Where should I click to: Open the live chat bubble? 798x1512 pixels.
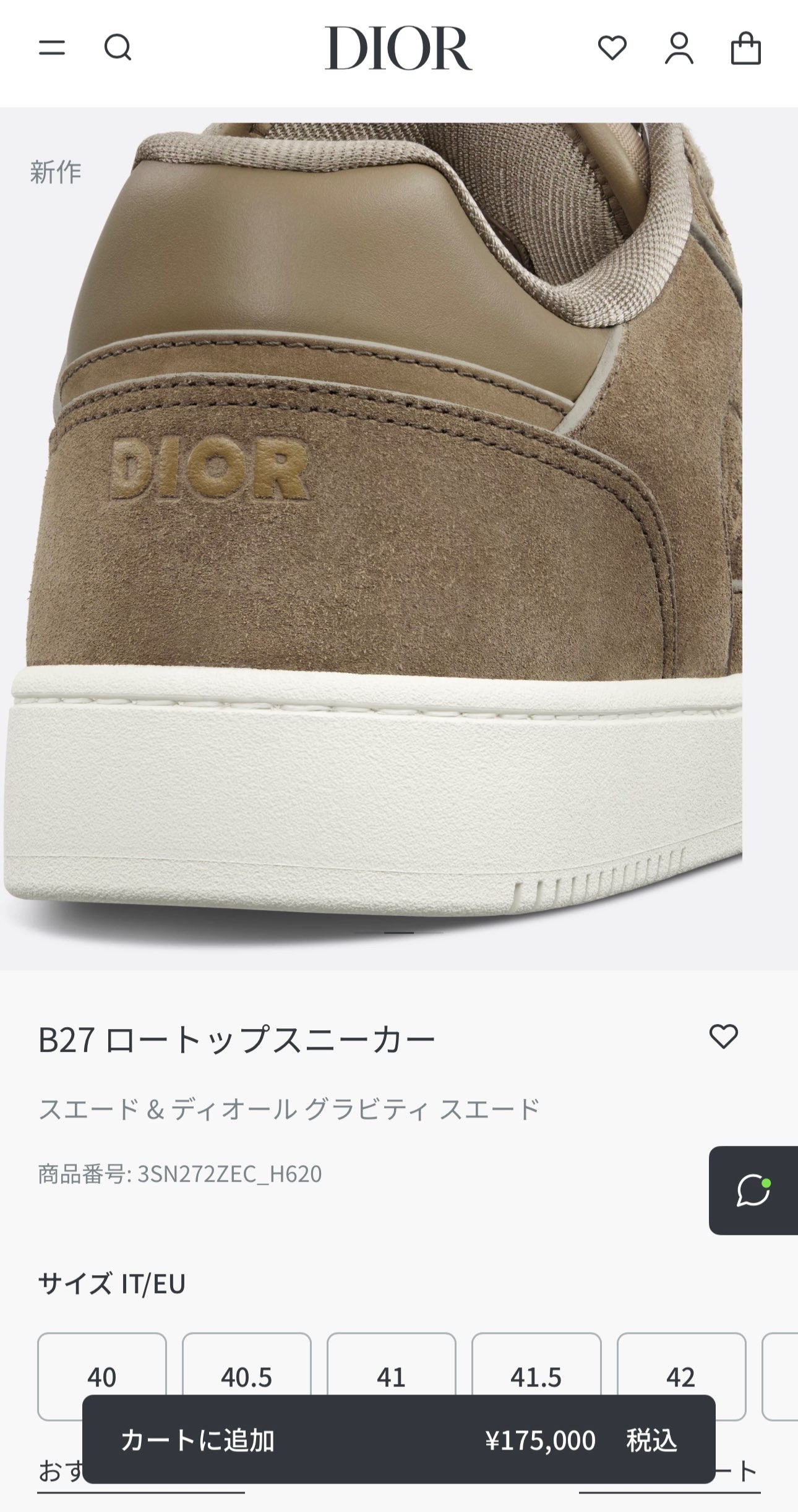(x=753, y=1190)
